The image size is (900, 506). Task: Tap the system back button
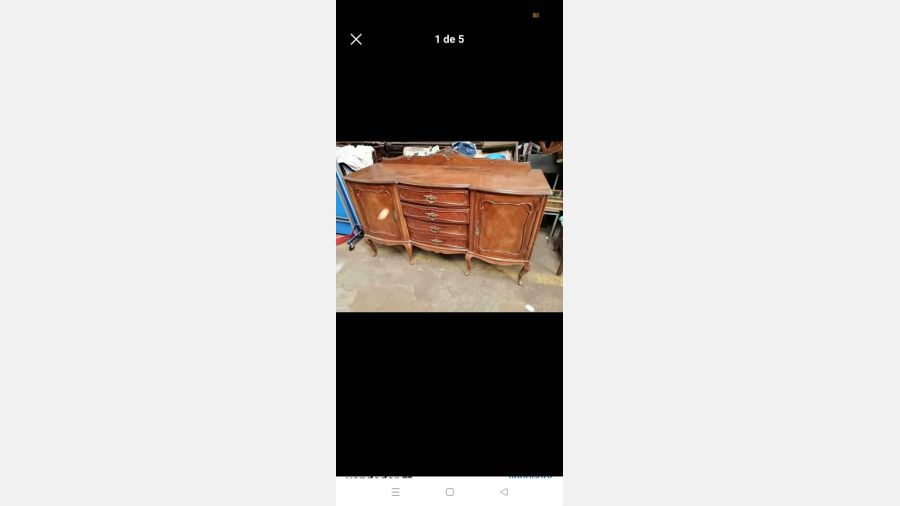[x=504, y=492]
